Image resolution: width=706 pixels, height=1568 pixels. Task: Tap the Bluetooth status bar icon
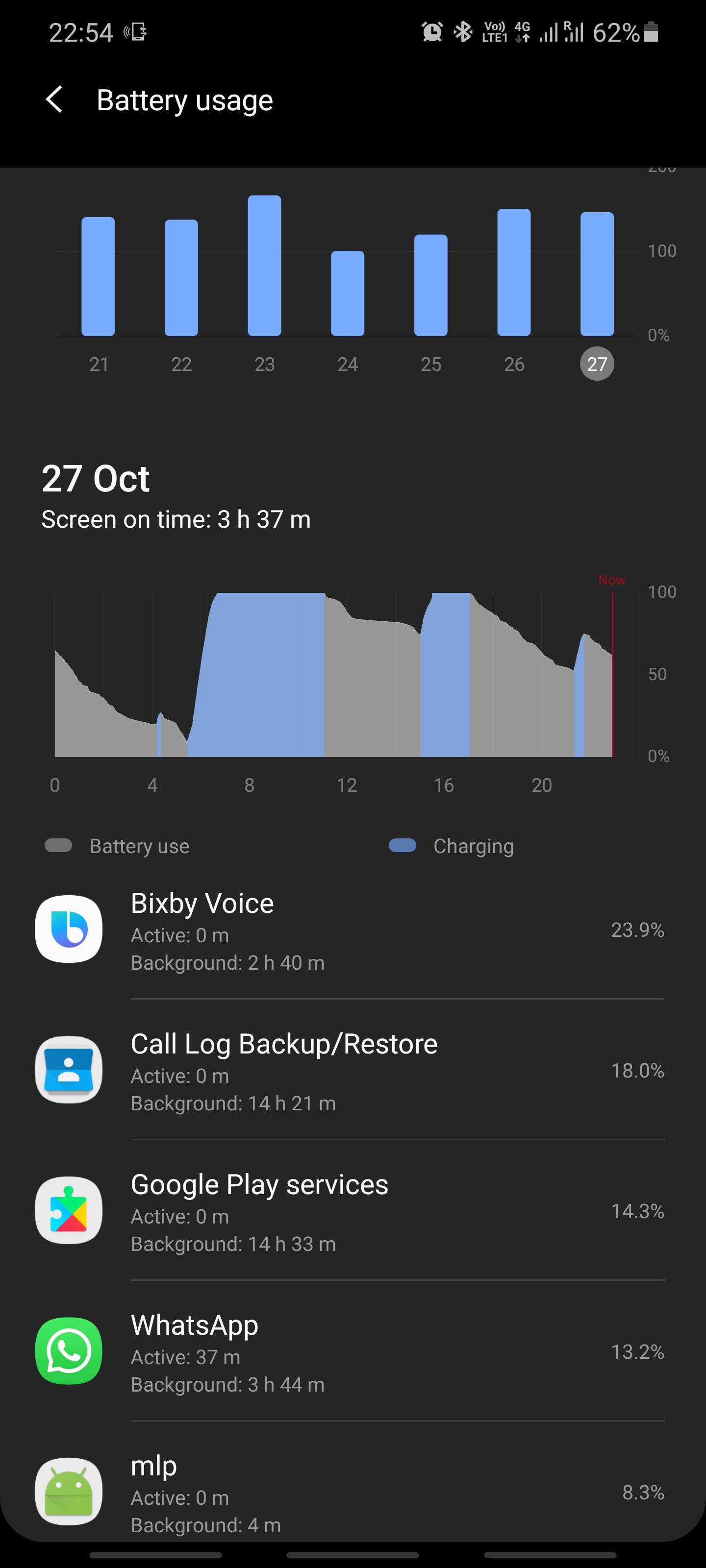click(463, 32)
